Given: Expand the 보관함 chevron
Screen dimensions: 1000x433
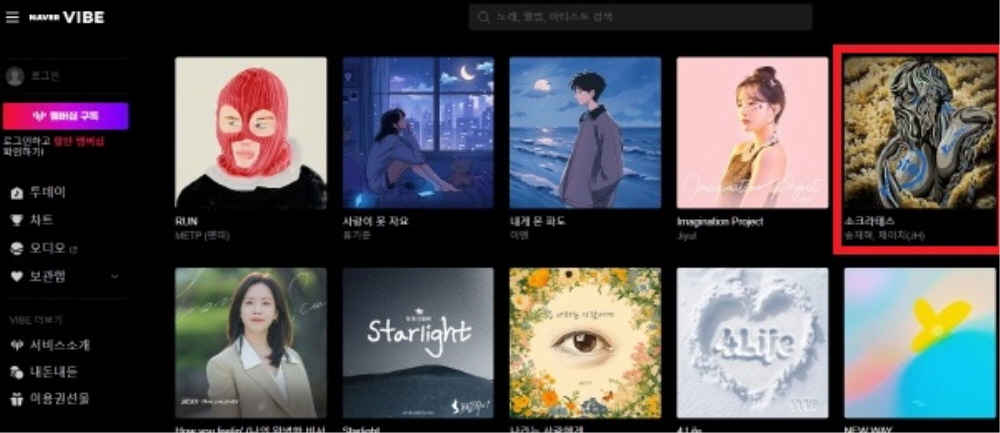Looking at the screenshot, I should (x=114, y=276).
